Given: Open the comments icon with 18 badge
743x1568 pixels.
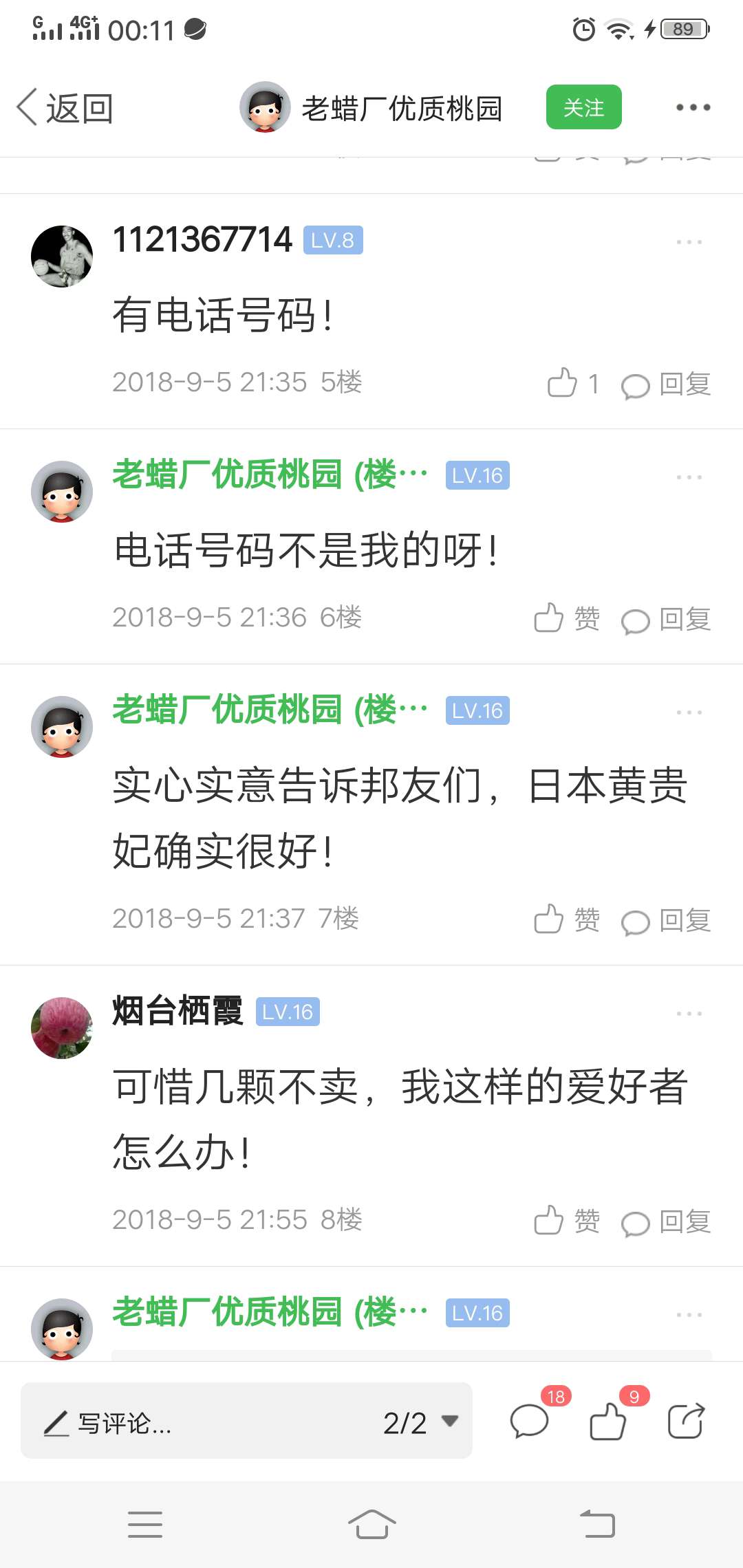Looking at the screenshot, I should pyautogui.click(x=530, y=1421).
